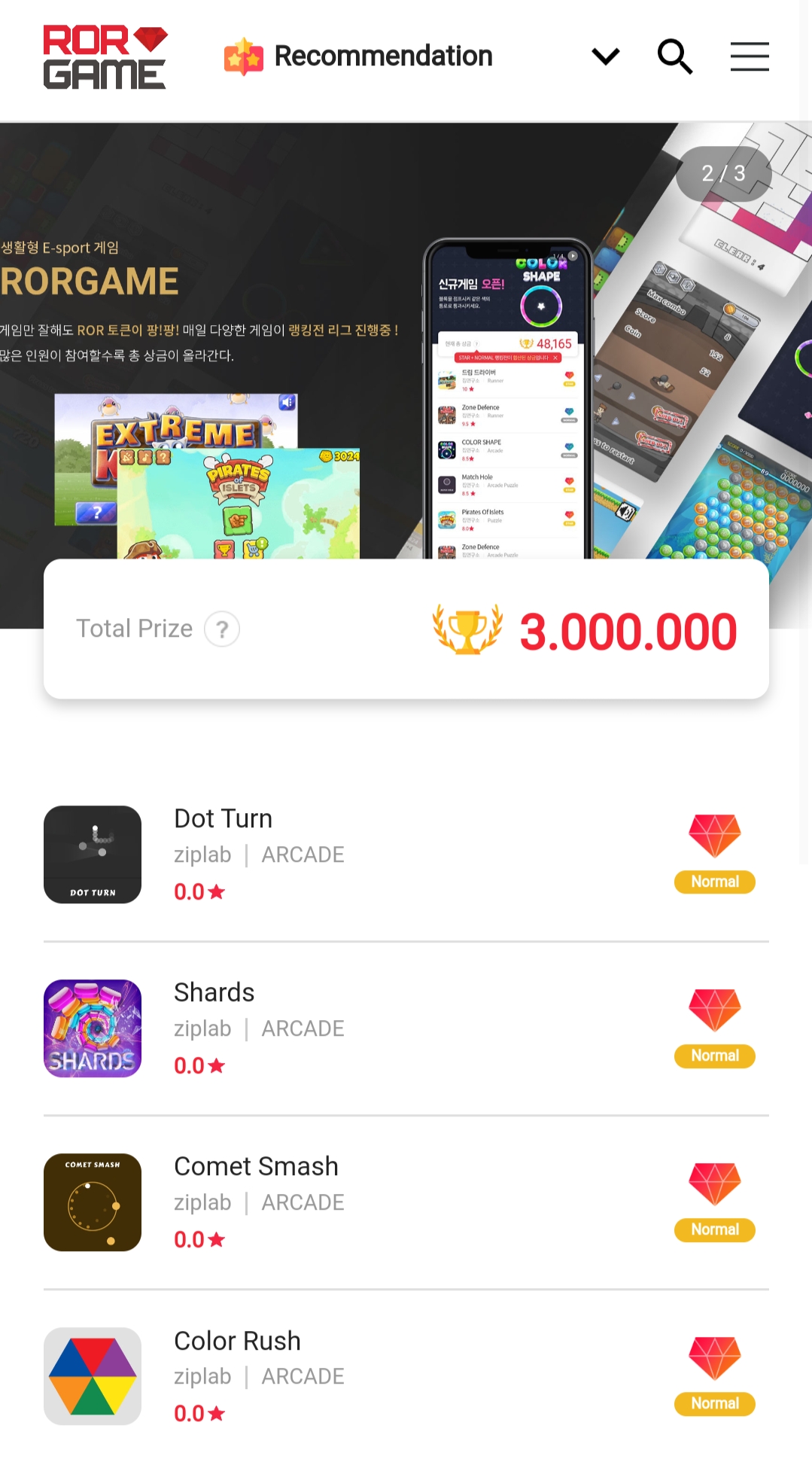Open the Comet Smash game
This screenshot has height=1462, width=812.
coord(256,1166)
